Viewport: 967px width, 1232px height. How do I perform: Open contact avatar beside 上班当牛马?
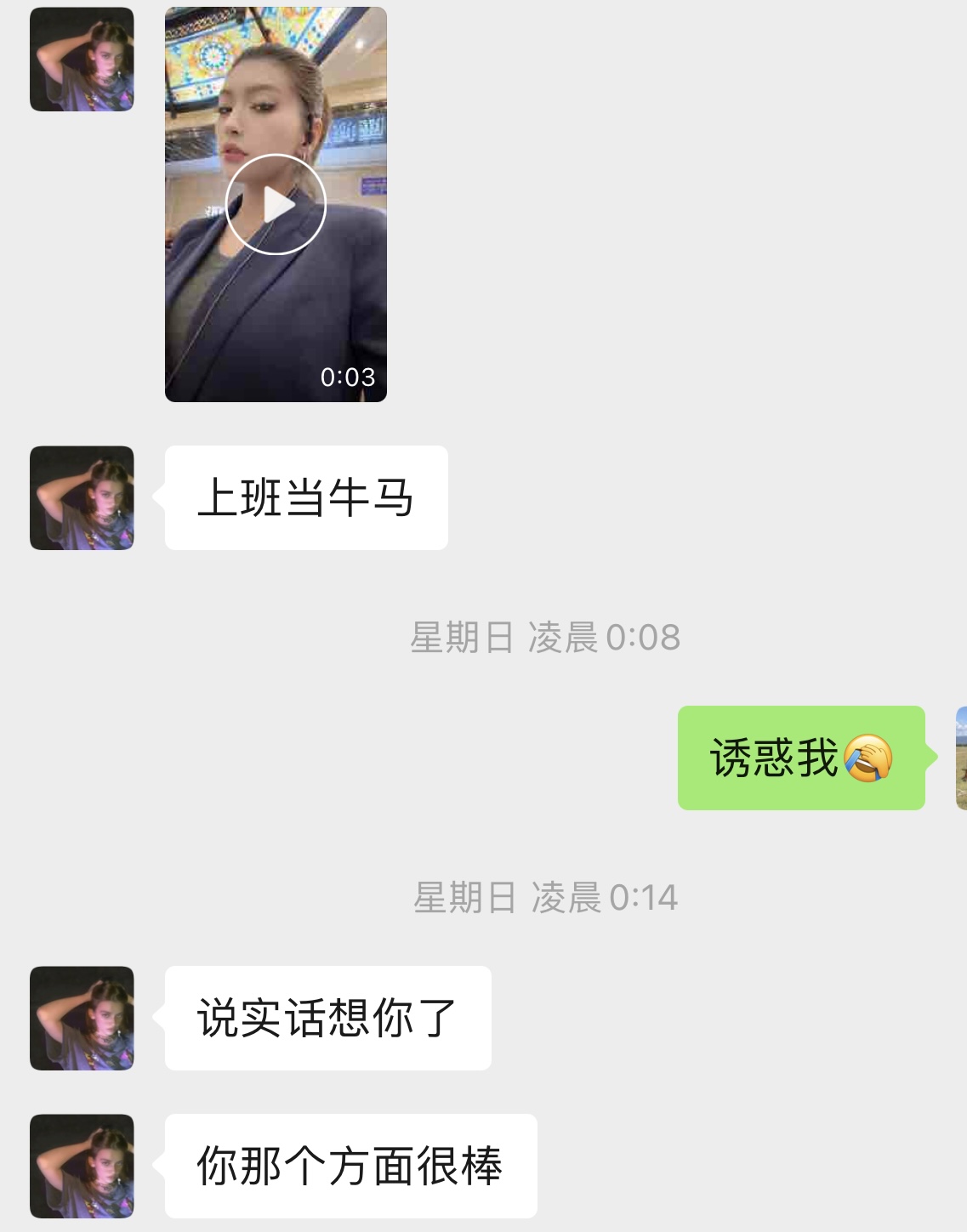82,498
